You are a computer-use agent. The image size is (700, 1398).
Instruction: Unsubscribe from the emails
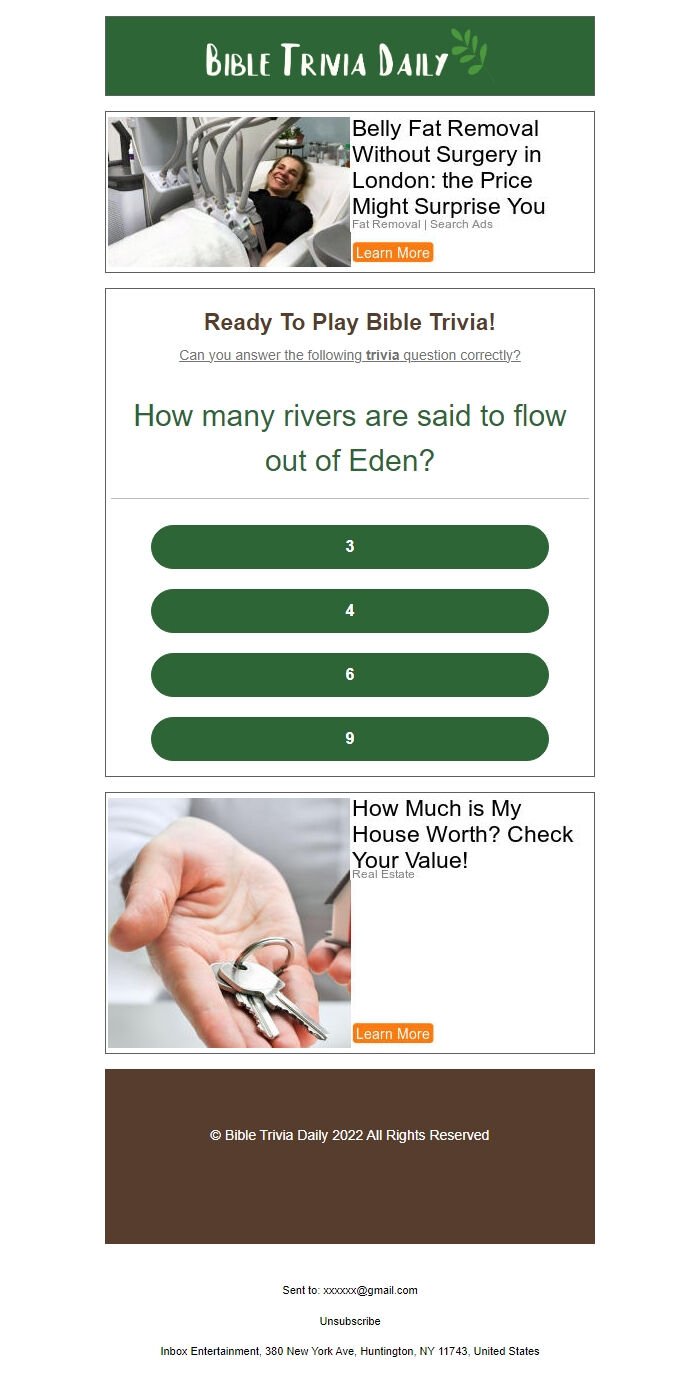(350, 1321)
